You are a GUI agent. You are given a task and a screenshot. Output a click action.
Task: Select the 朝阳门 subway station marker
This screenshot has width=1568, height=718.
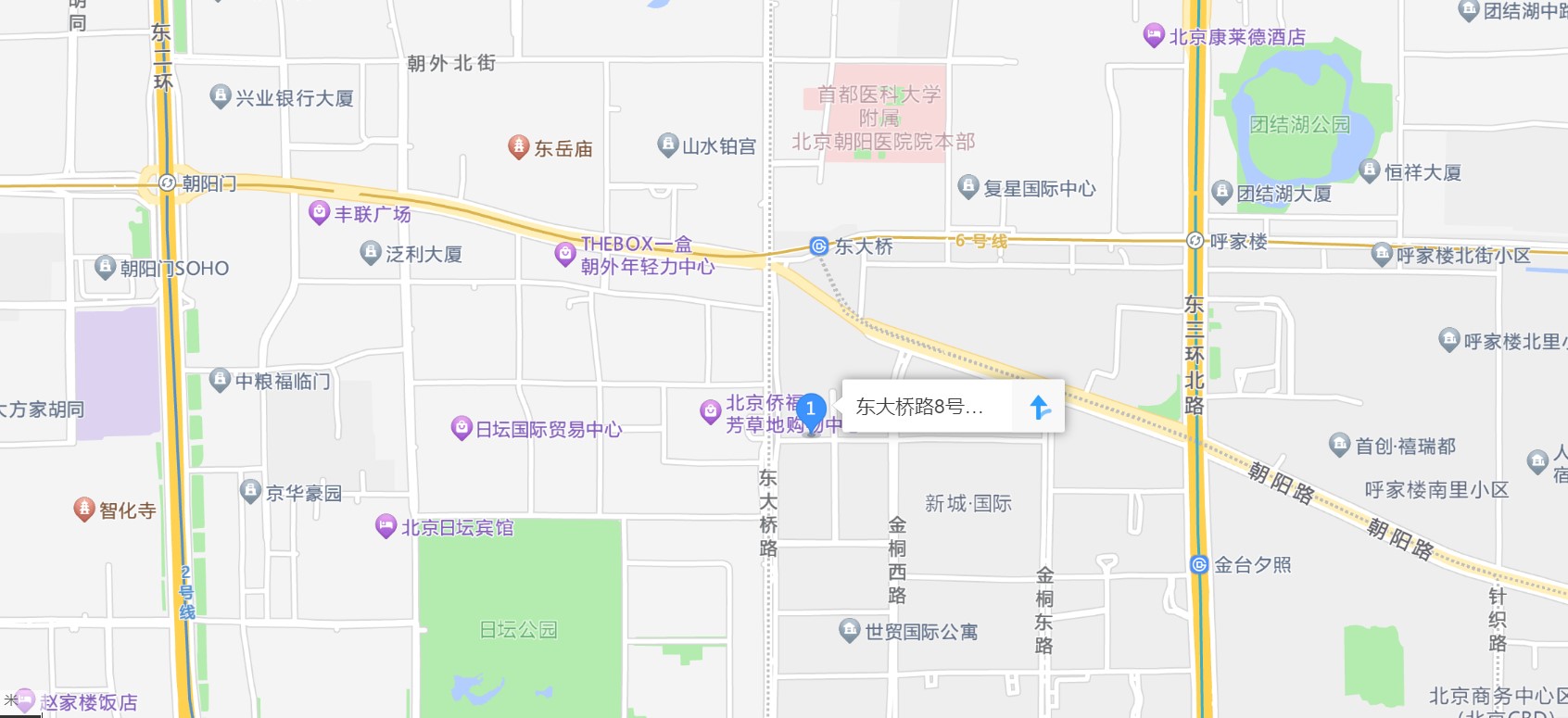coord(168,183)
